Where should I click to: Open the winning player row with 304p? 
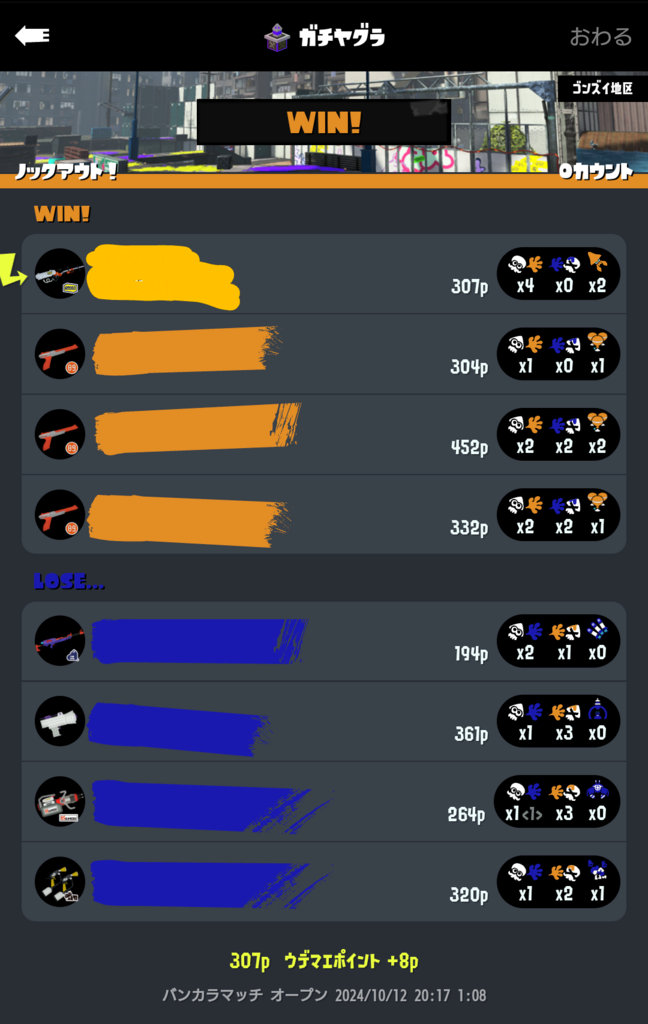(324, 354)
